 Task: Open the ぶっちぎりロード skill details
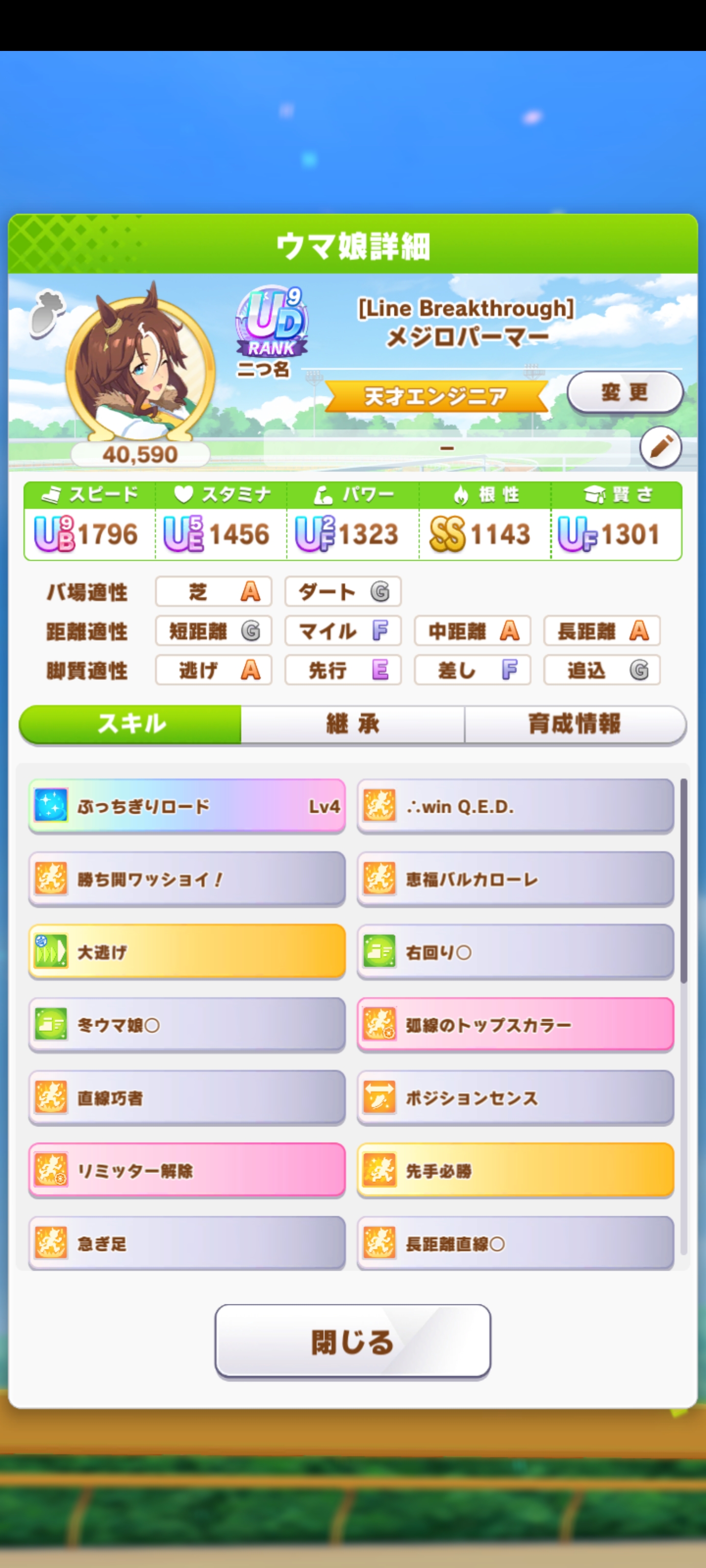click(186, 806)
